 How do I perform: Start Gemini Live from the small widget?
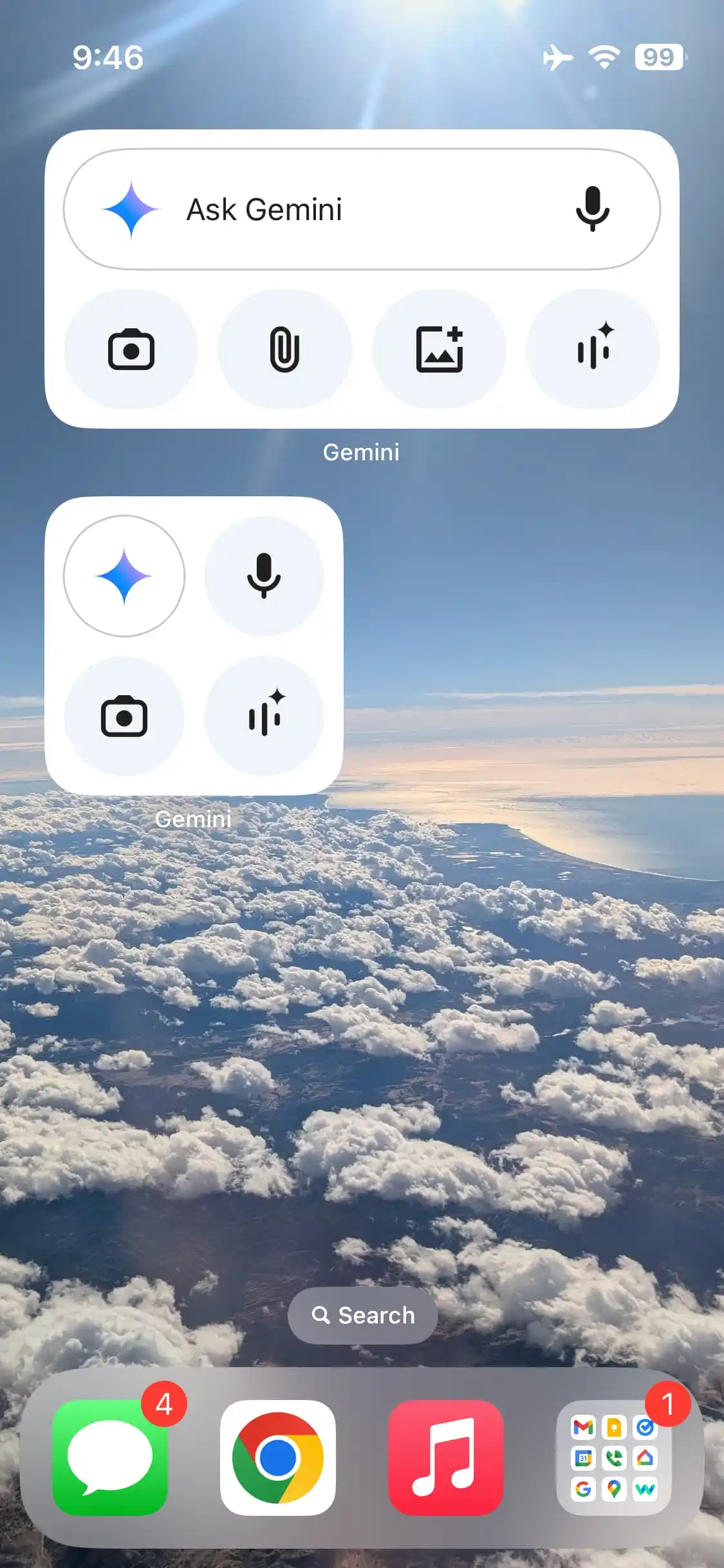pyautogui.click(x=263, y=718)
